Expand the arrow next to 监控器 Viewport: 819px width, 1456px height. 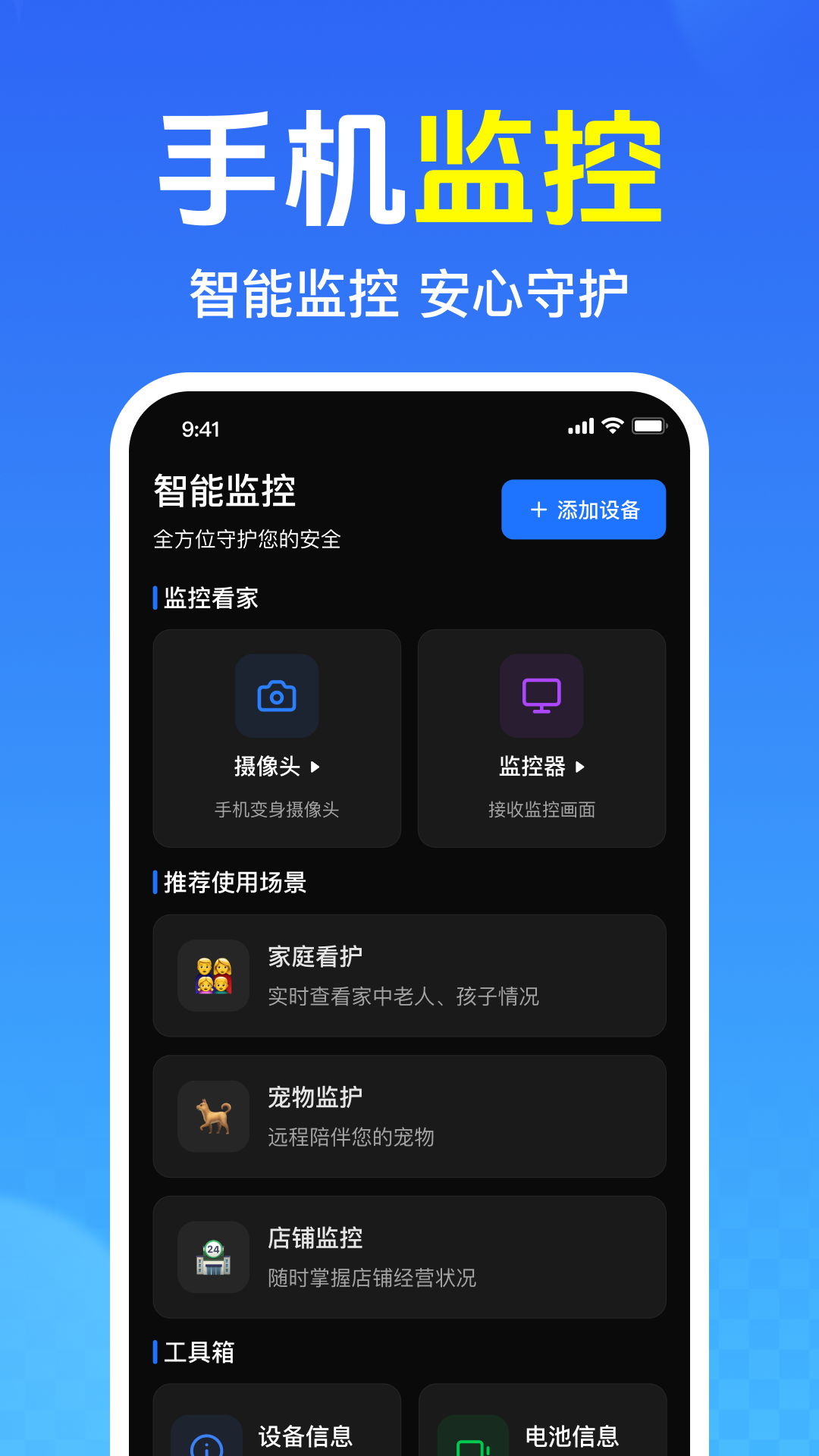coord(582,767)
